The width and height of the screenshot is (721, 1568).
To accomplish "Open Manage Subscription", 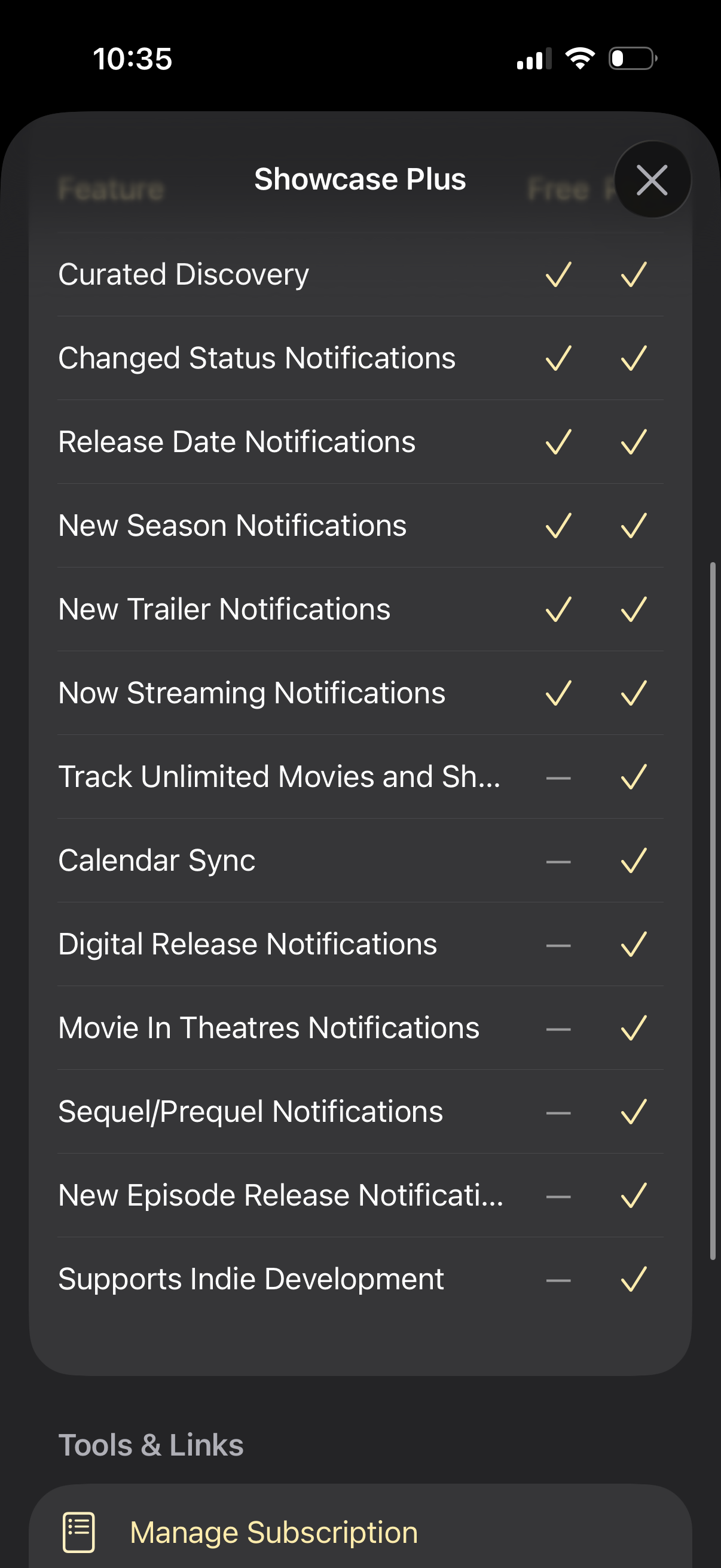I will click(x=274, y=1532).
